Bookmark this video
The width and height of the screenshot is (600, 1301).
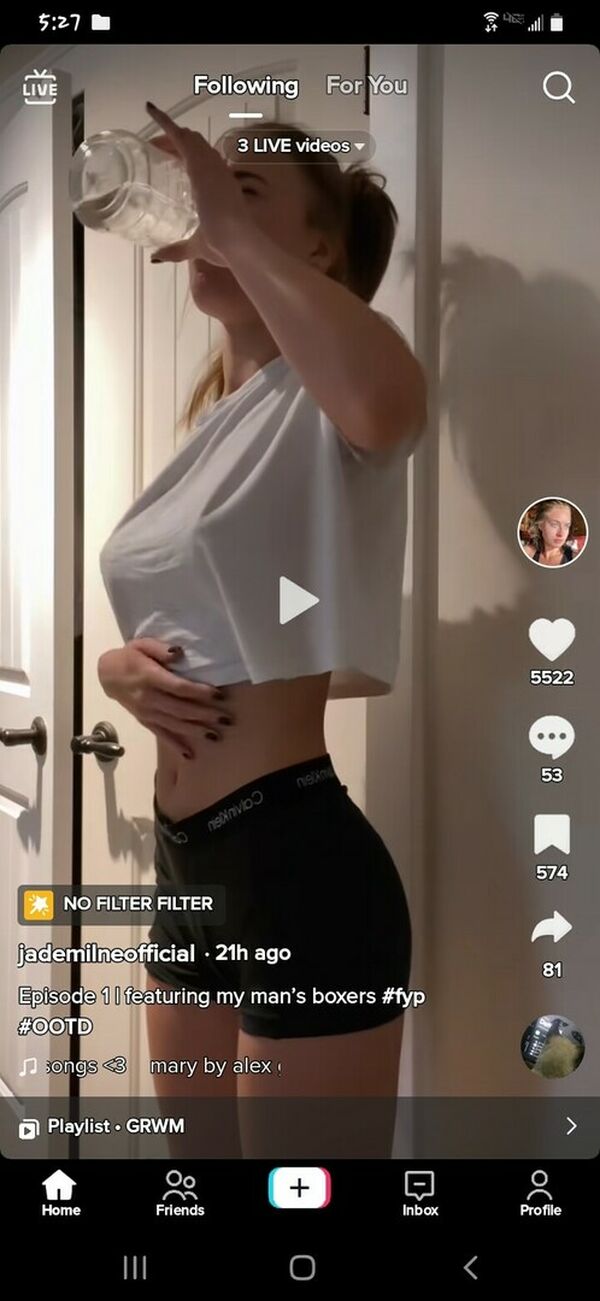pos(552,835)
